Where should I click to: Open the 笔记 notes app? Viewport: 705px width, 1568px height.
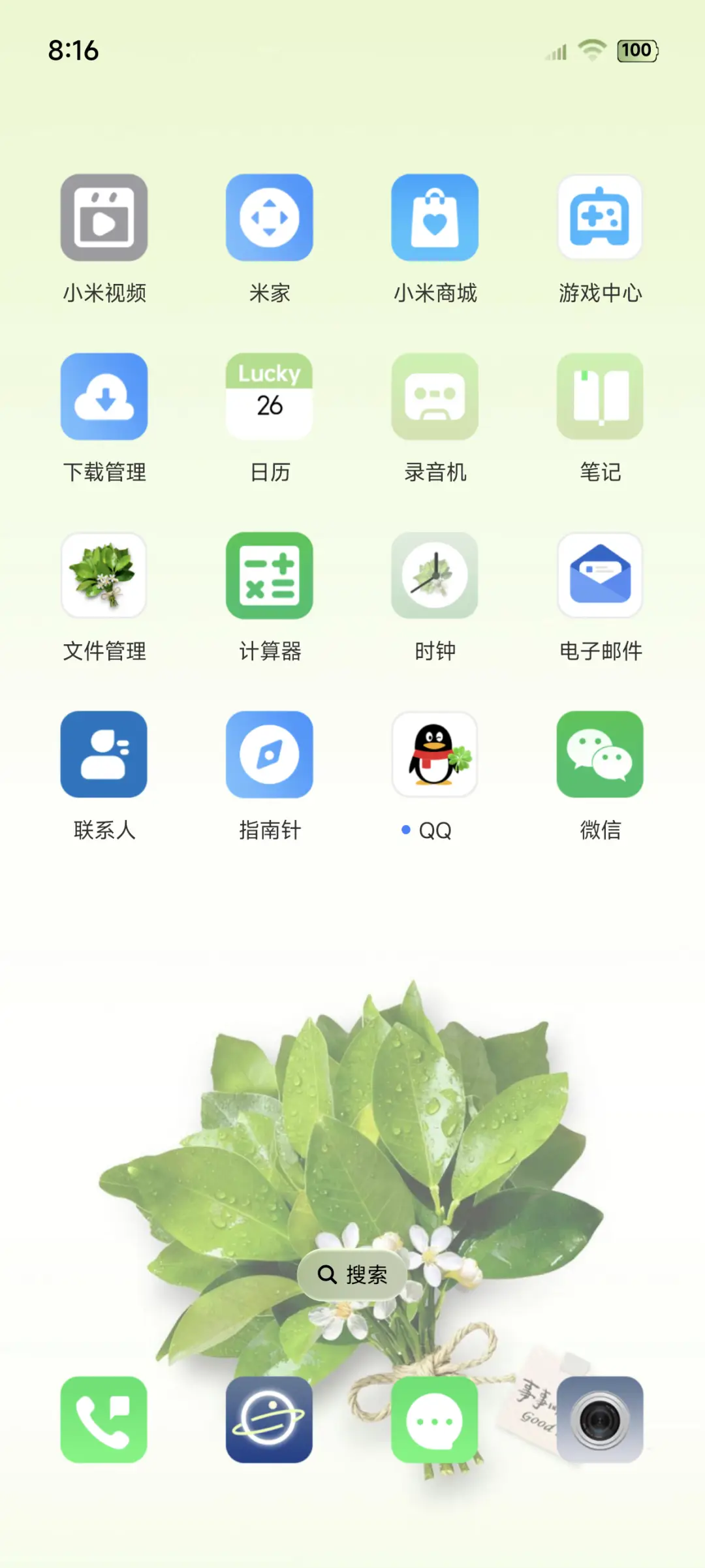click(x=600, y=397)
